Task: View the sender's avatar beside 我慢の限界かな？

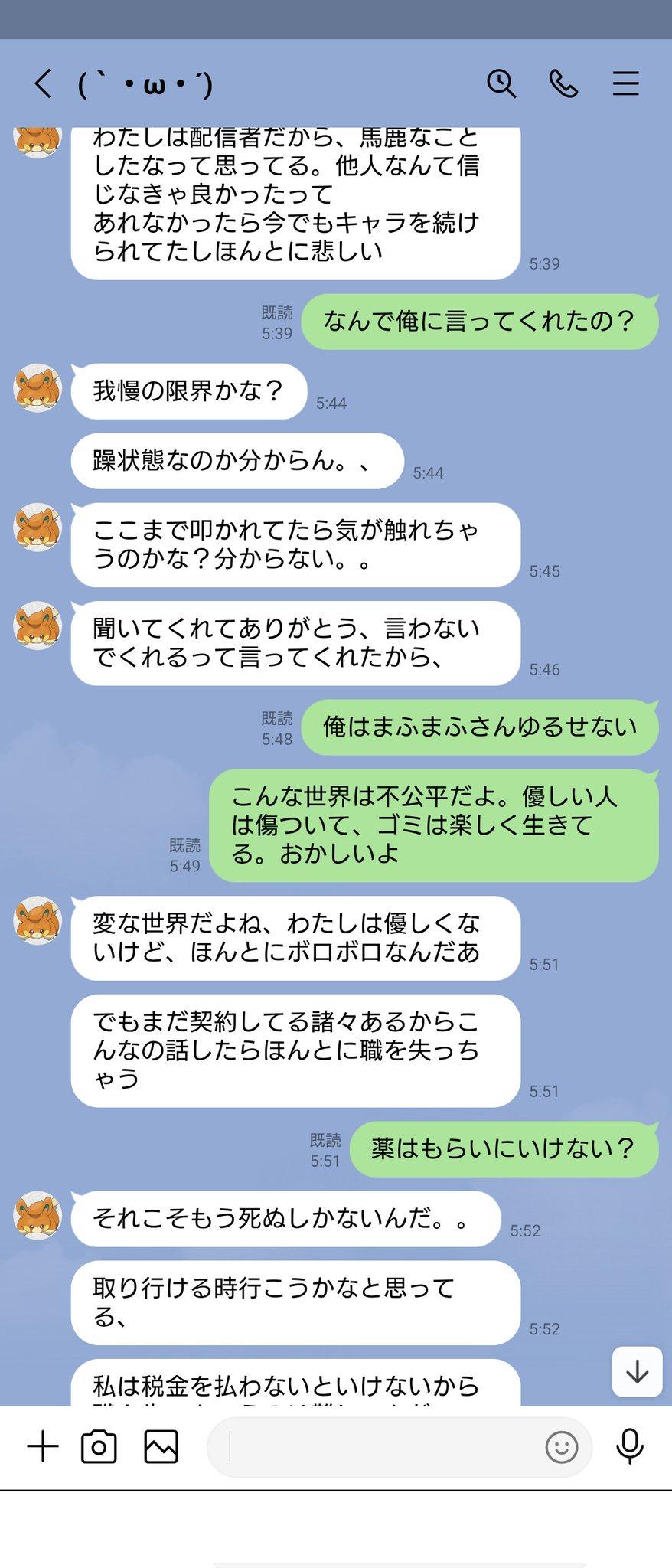Action: pos(37,388)
